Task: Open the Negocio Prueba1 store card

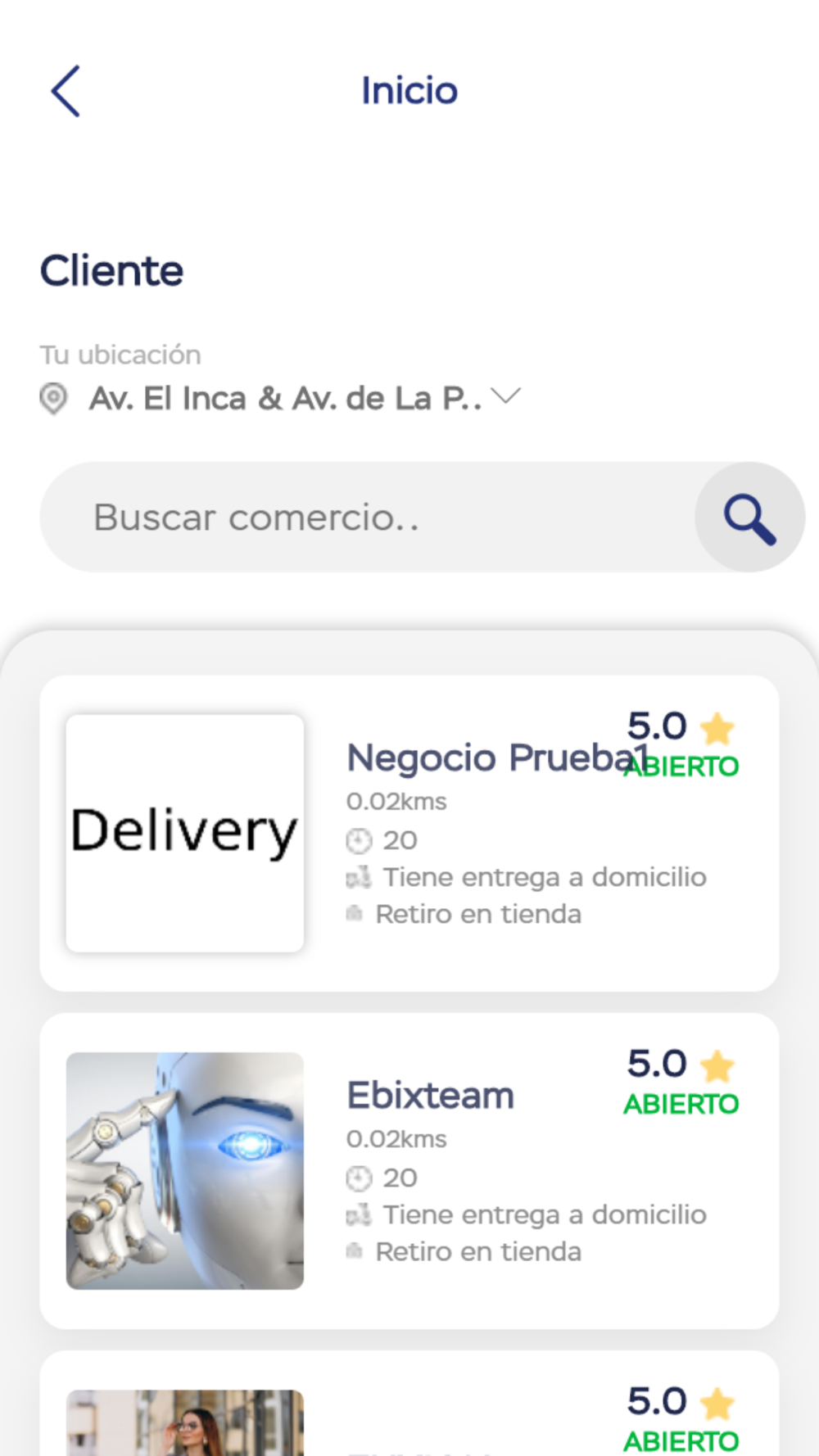Action: 409,833
